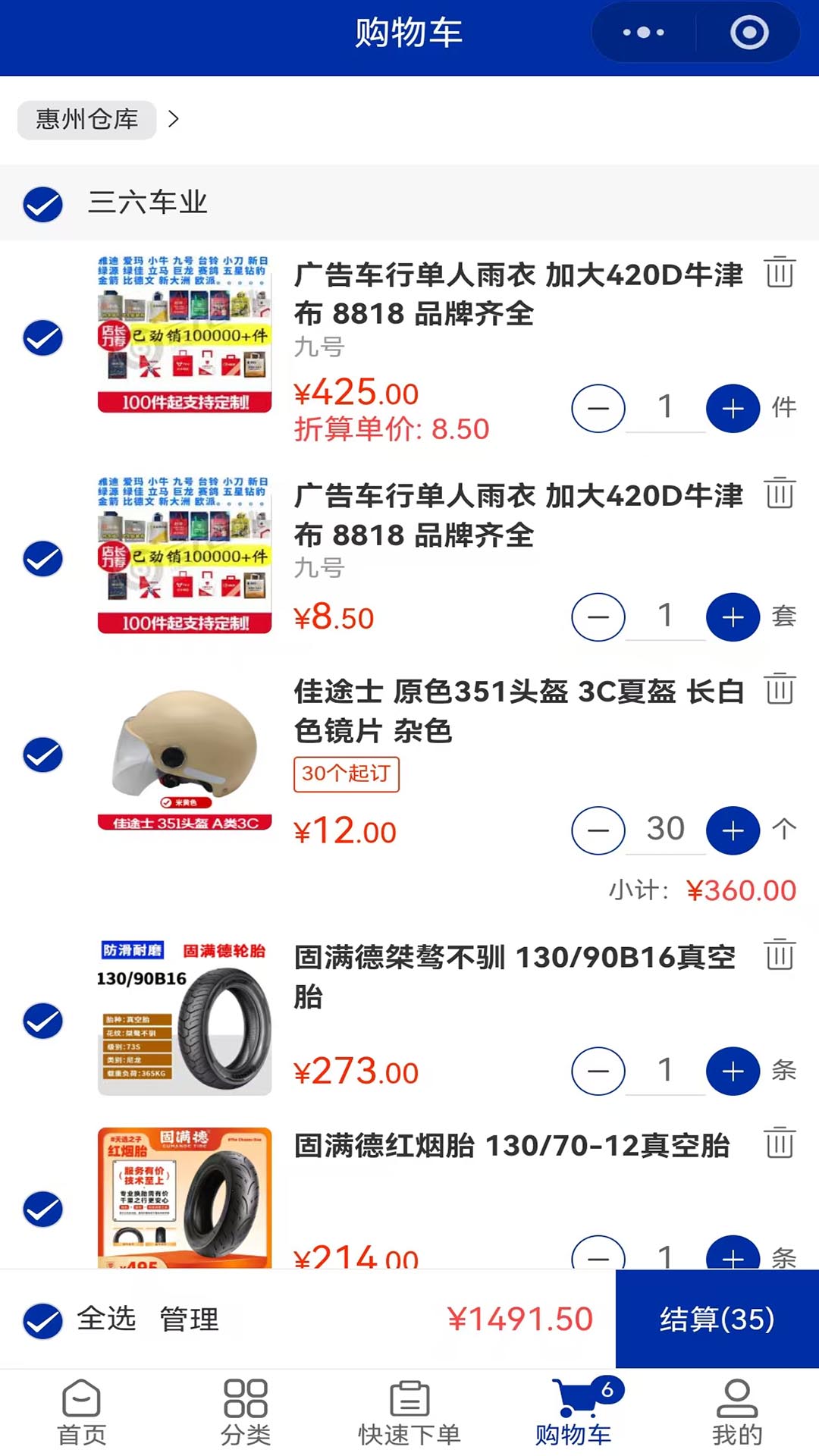Viewport: 819px width, 1456px height.
Task: Delete the 130/90B16 vacuum tire item
Action: tap(780, 957)
